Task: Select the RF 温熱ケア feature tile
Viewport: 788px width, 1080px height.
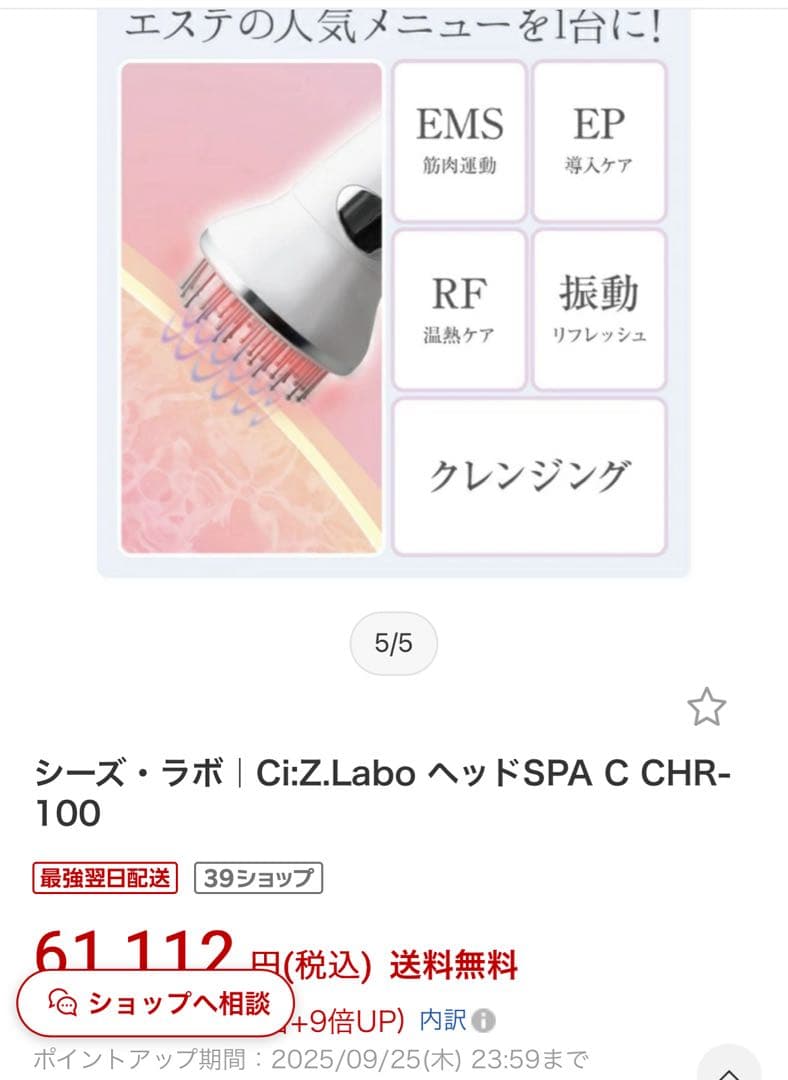Action: click(458, 308)
